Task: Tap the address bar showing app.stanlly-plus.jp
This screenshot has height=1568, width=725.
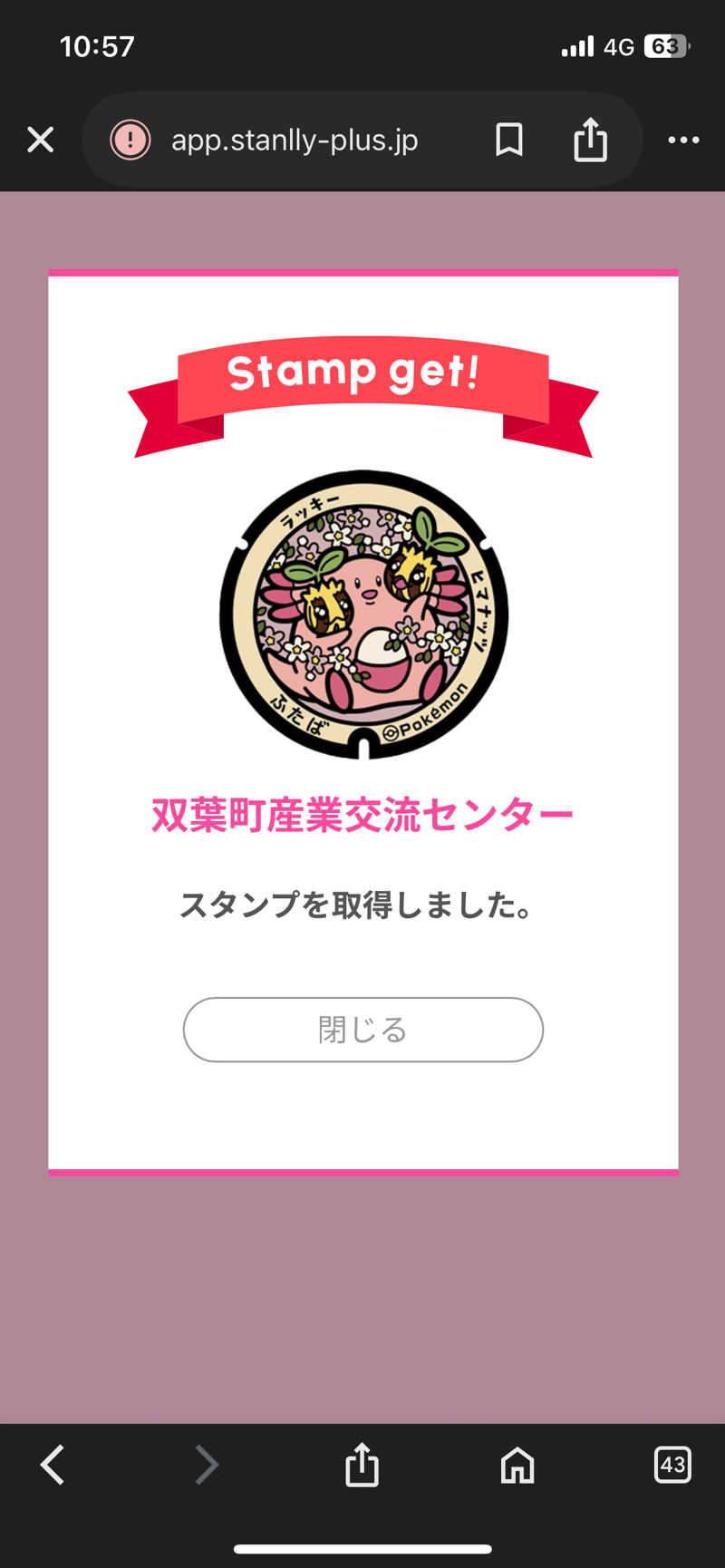Action: pos(294,140)
